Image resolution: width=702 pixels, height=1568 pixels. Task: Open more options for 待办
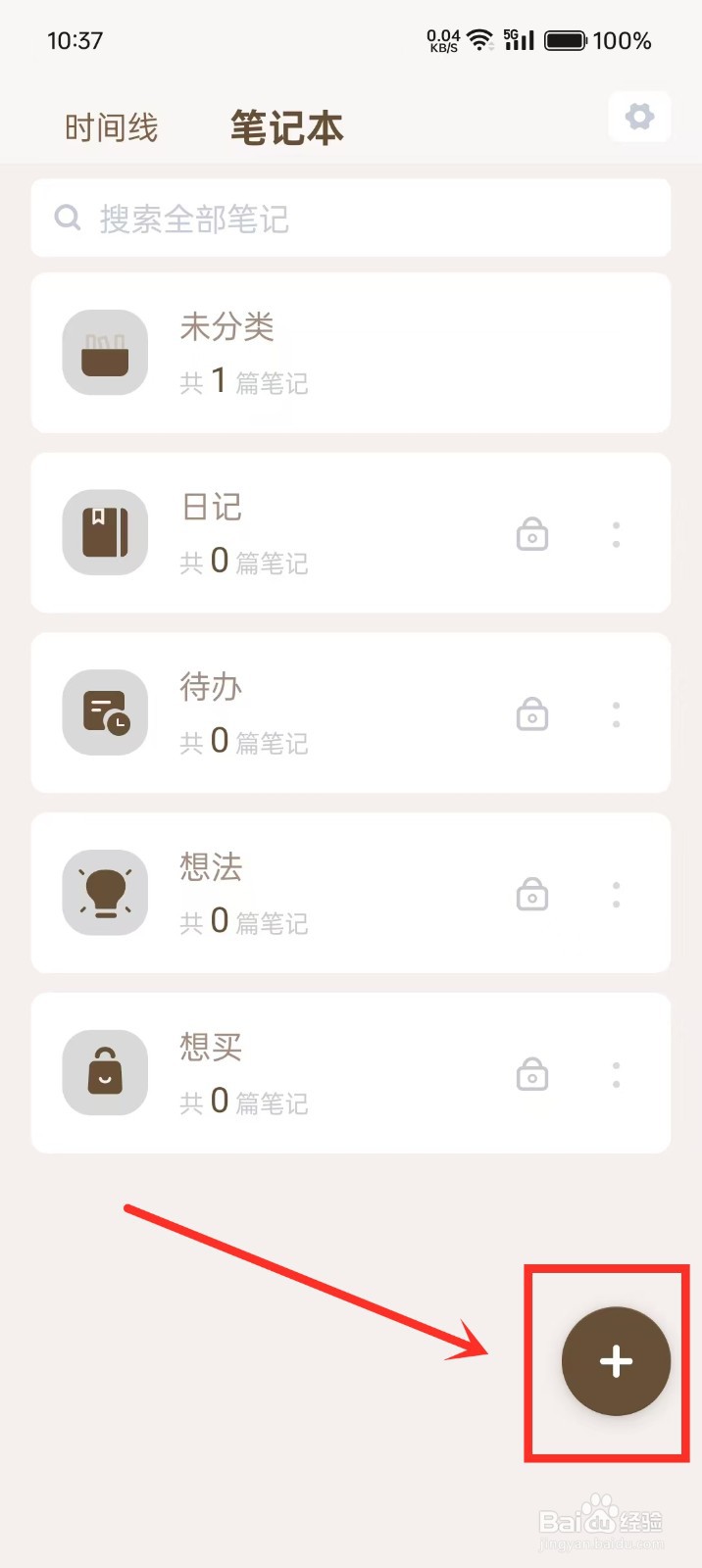click(x=616, y=714)
